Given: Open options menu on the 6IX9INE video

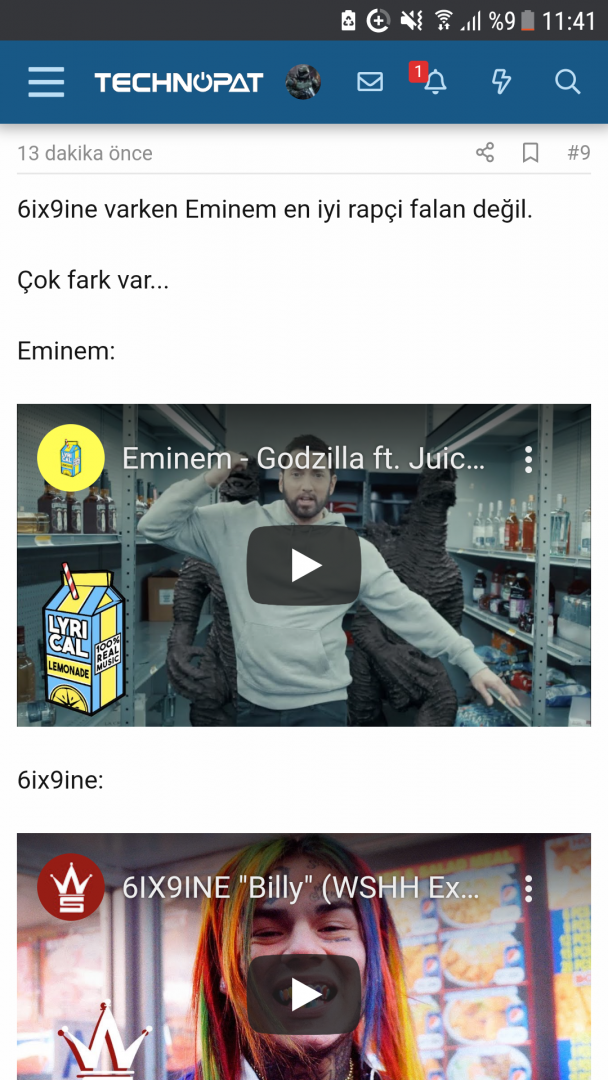Looking at the screenshot, I should (x=529, y=888).
